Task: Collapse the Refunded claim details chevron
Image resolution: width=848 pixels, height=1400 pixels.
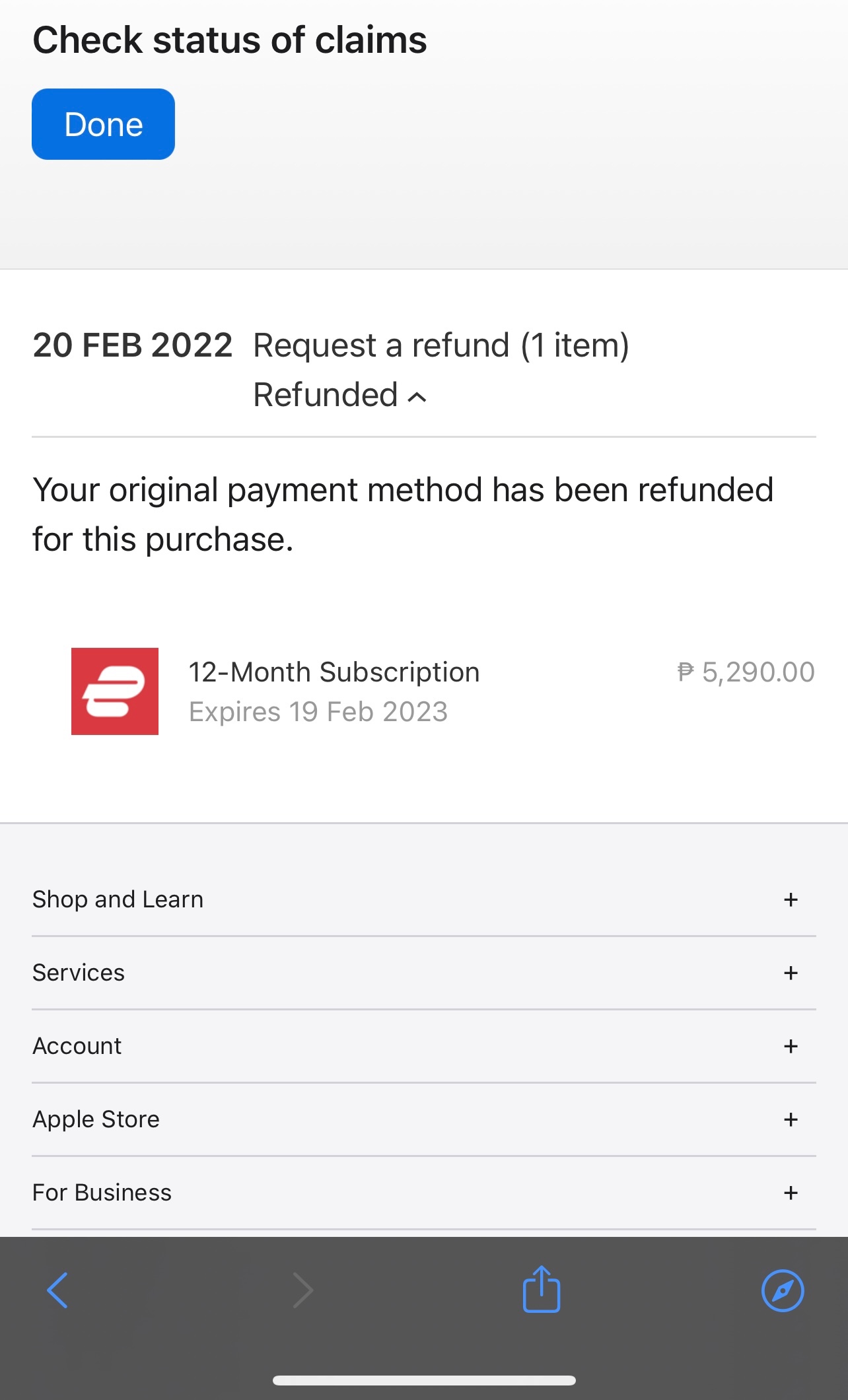Action: coord(418,396)
